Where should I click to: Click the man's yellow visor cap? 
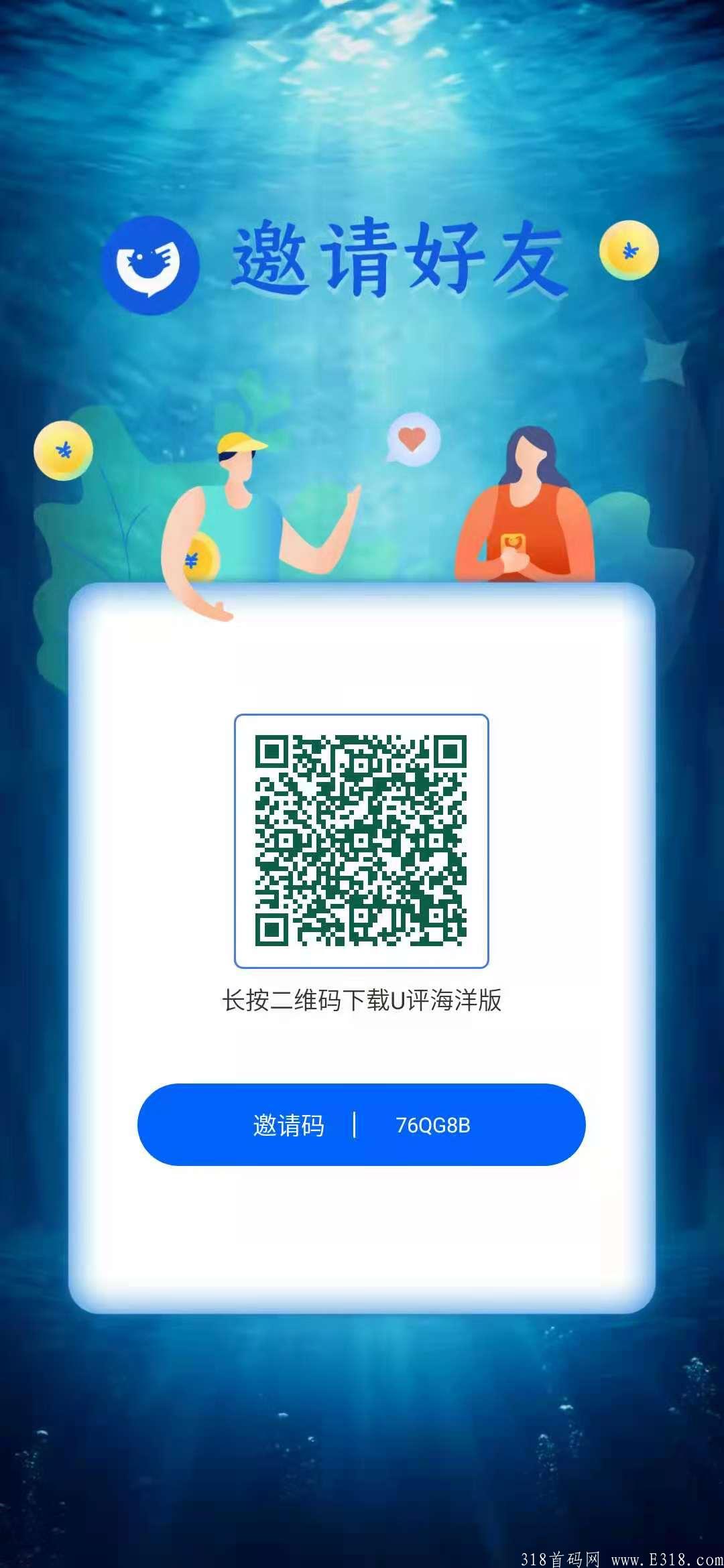click(x=238, y=442)
